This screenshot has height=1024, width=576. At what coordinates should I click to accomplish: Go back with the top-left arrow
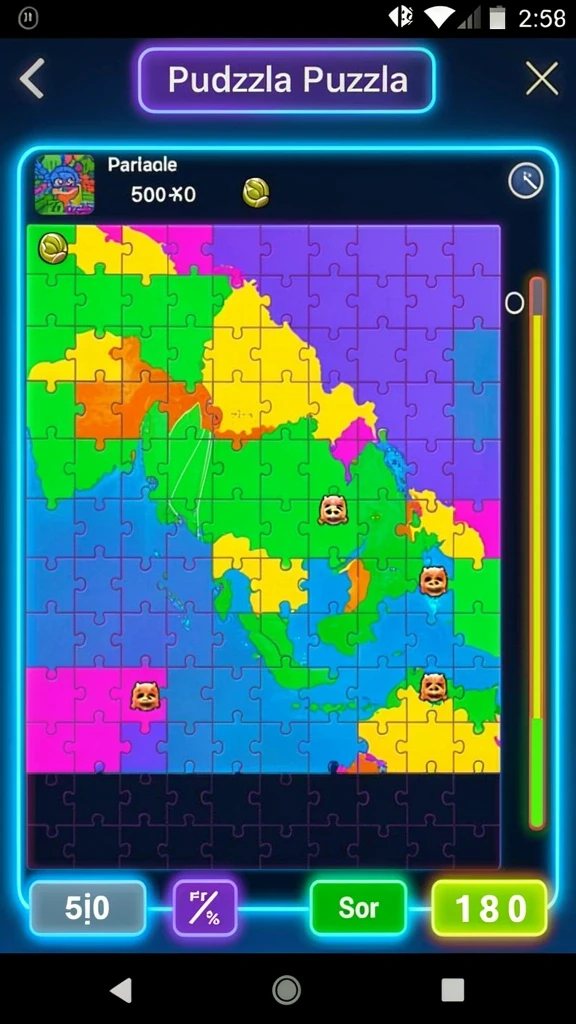tap(31, 79)
